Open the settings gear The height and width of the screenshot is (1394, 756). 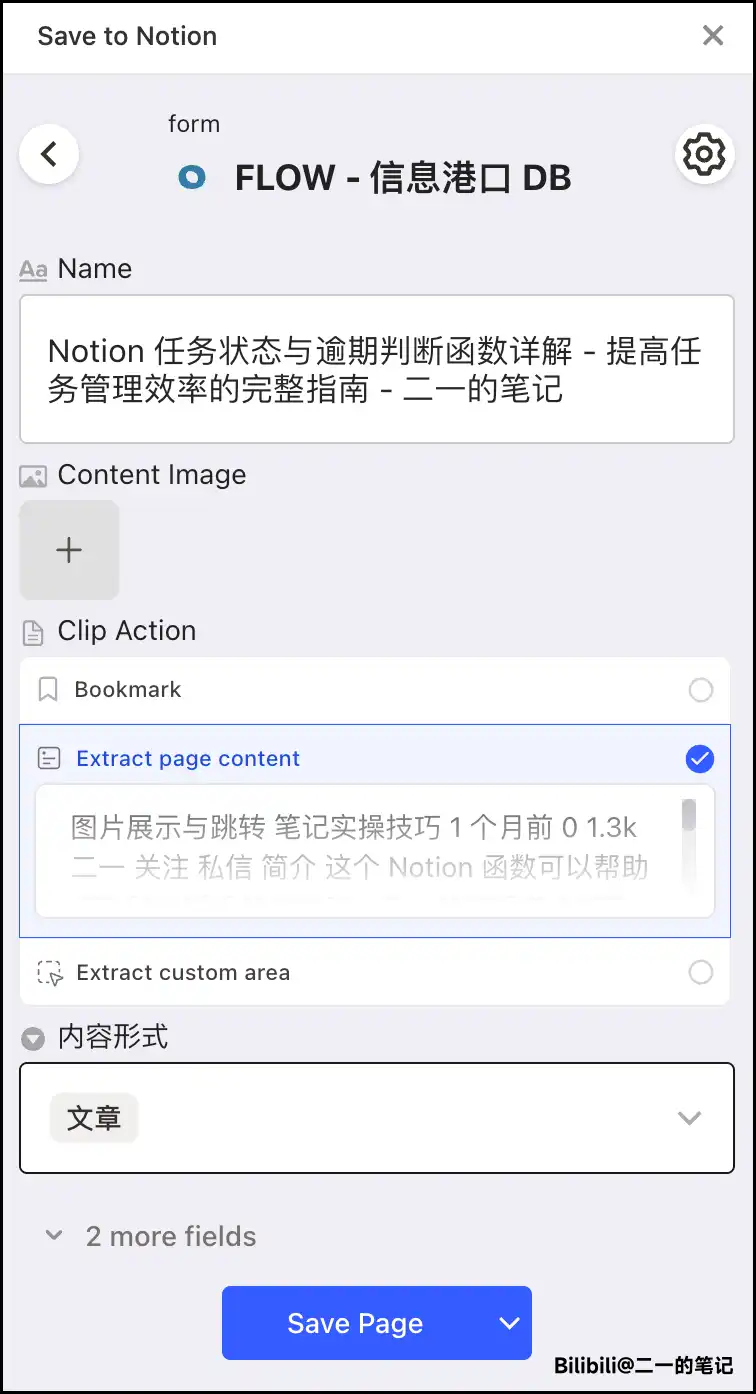click(x=704, y=155)
